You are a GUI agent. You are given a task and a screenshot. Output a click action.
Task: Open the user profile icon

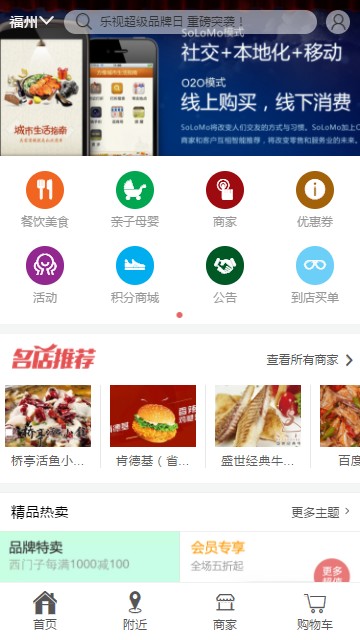(x=338, y=22)
